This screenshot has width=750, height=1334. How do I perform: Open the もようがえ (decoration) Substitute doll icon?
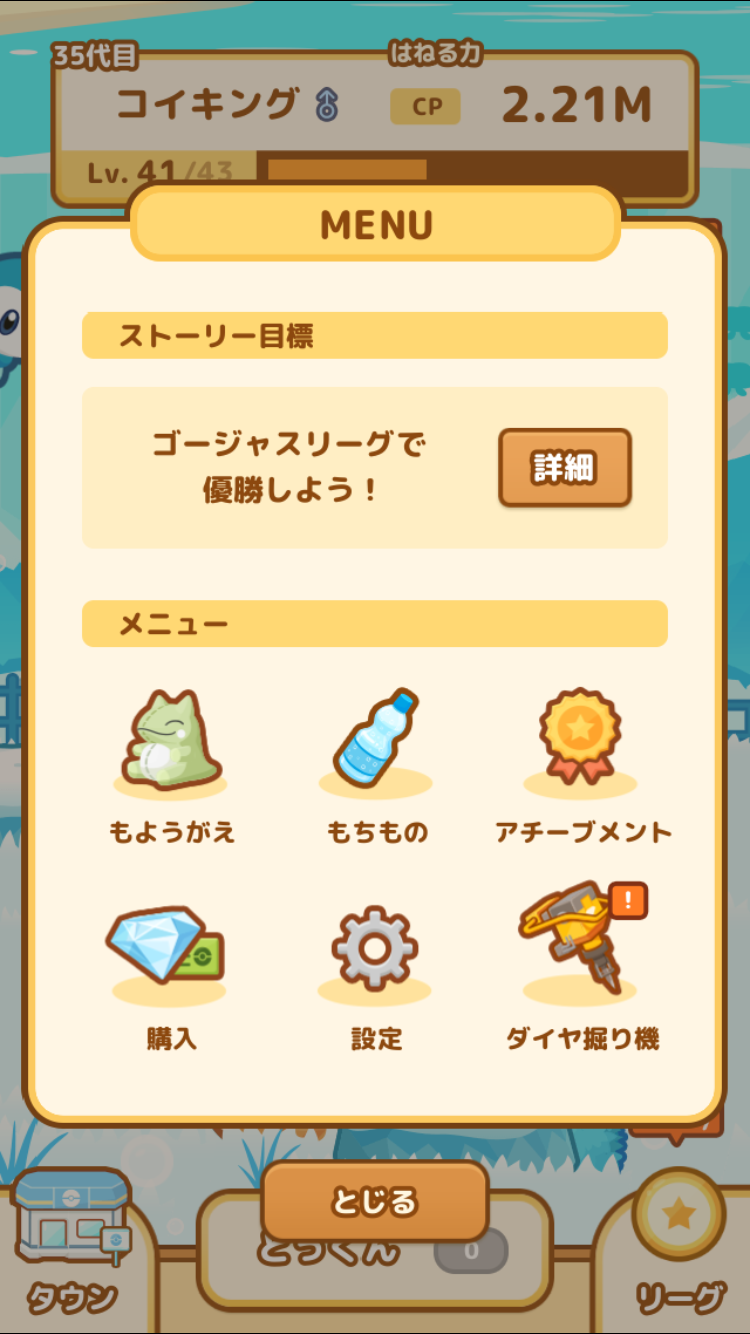pyautogui.click(x=170, y=740)
